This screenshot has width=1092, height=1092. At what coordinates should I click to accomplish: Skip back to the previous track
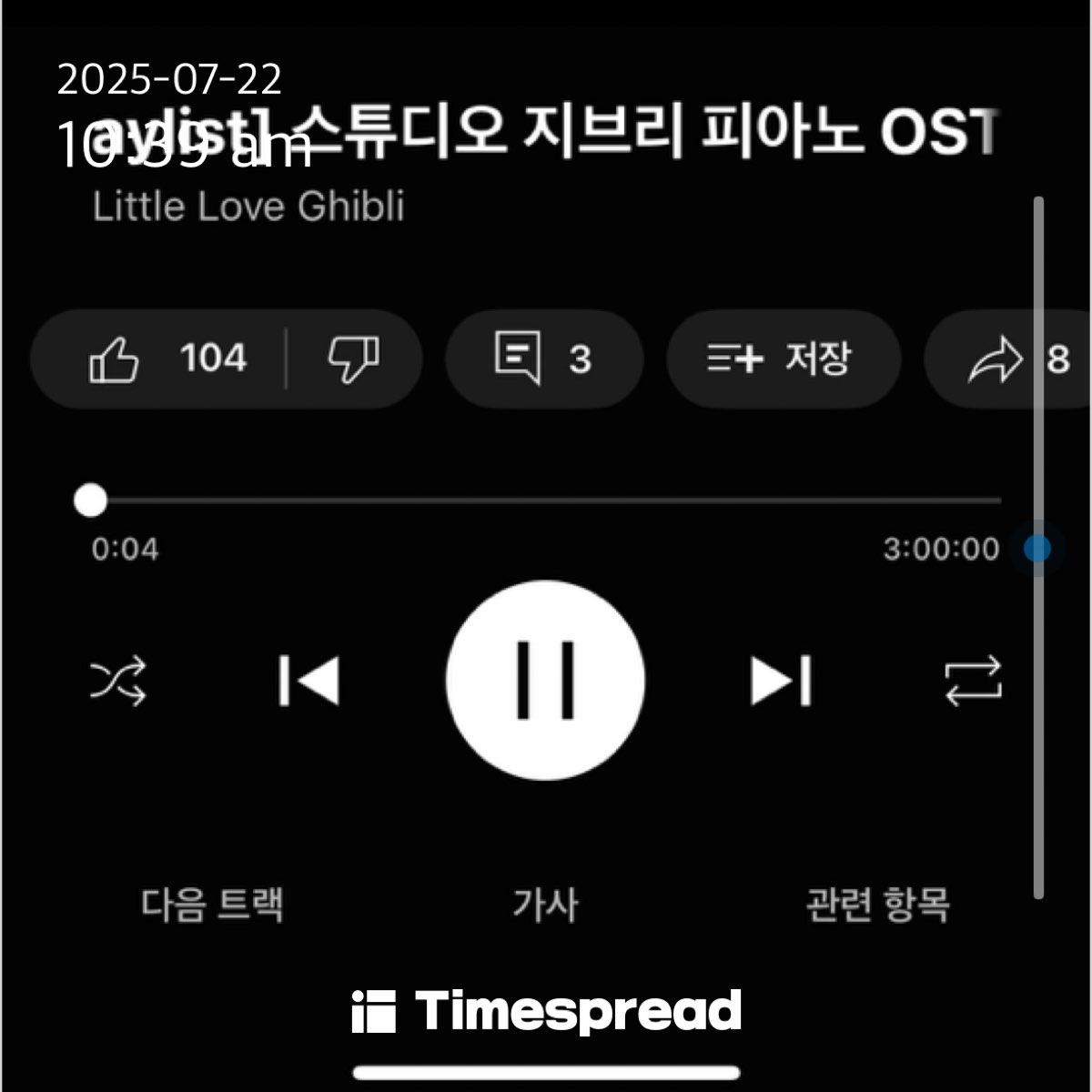[309, 682]
